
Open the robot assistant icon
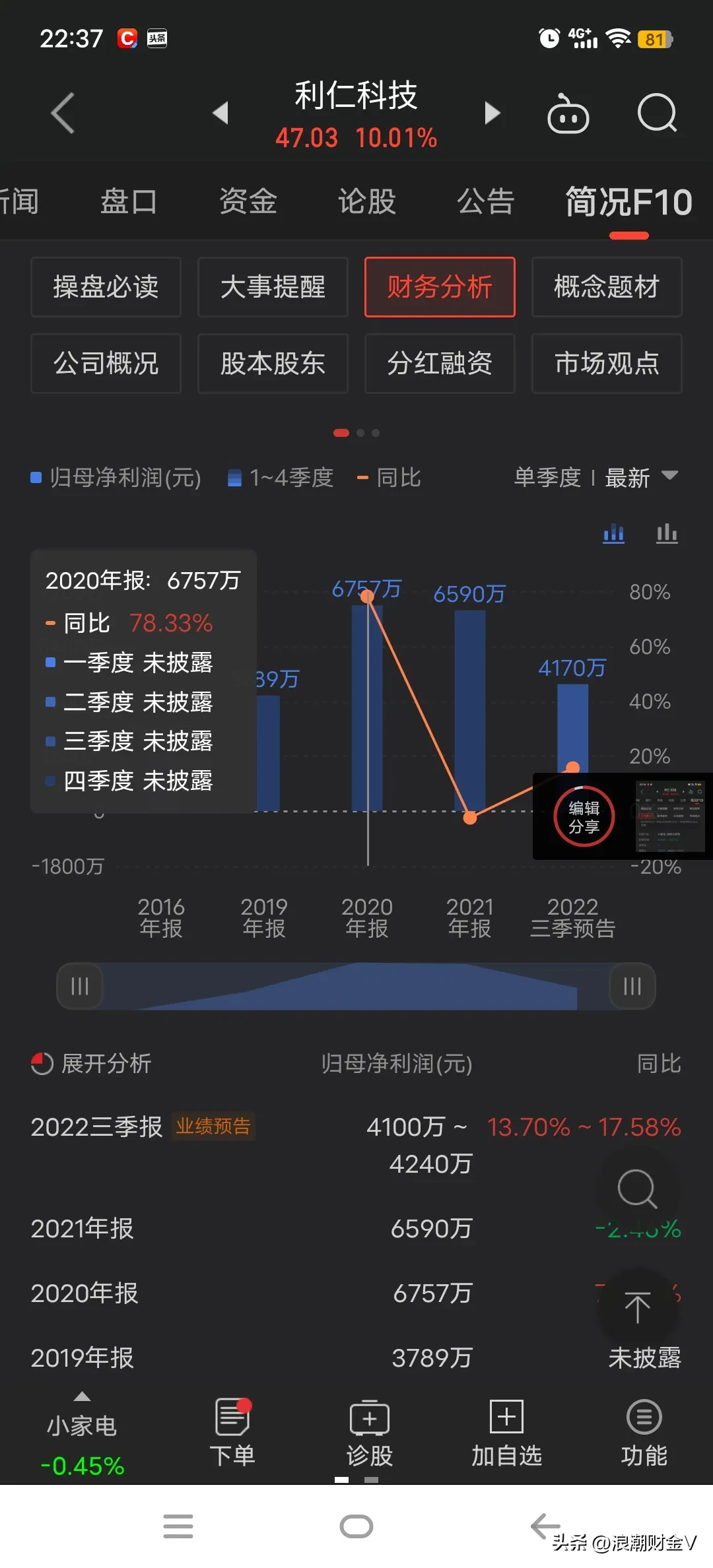[568, 114]
